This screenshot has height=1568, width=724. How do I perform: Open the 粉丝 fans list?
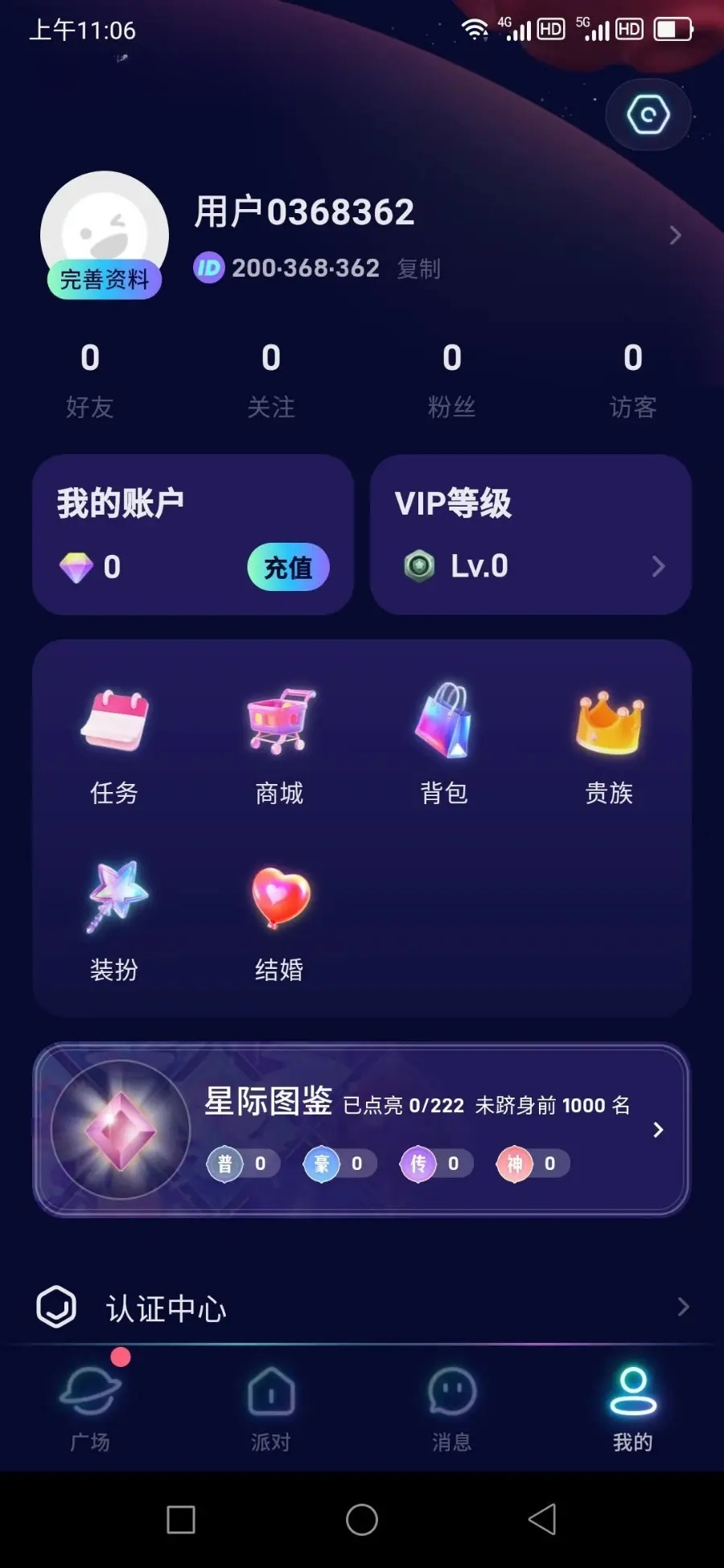(x=452, y=380)
